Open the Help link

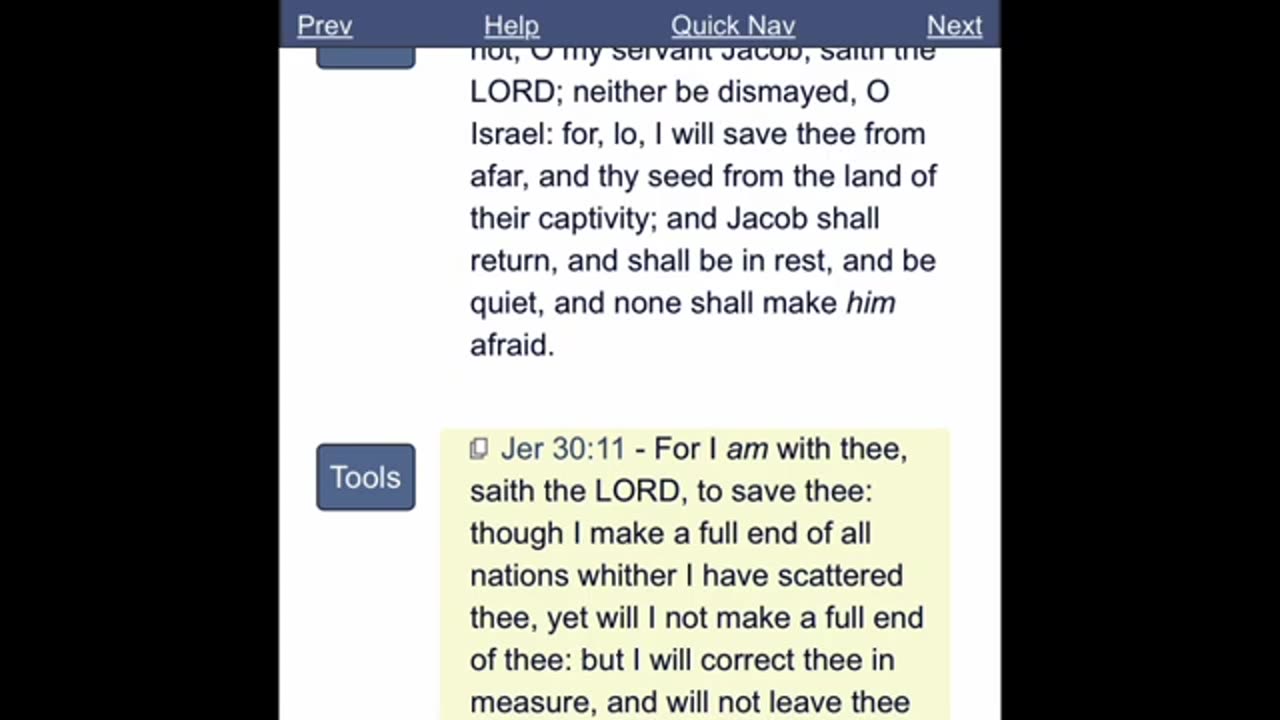click(x=511, y=26)
